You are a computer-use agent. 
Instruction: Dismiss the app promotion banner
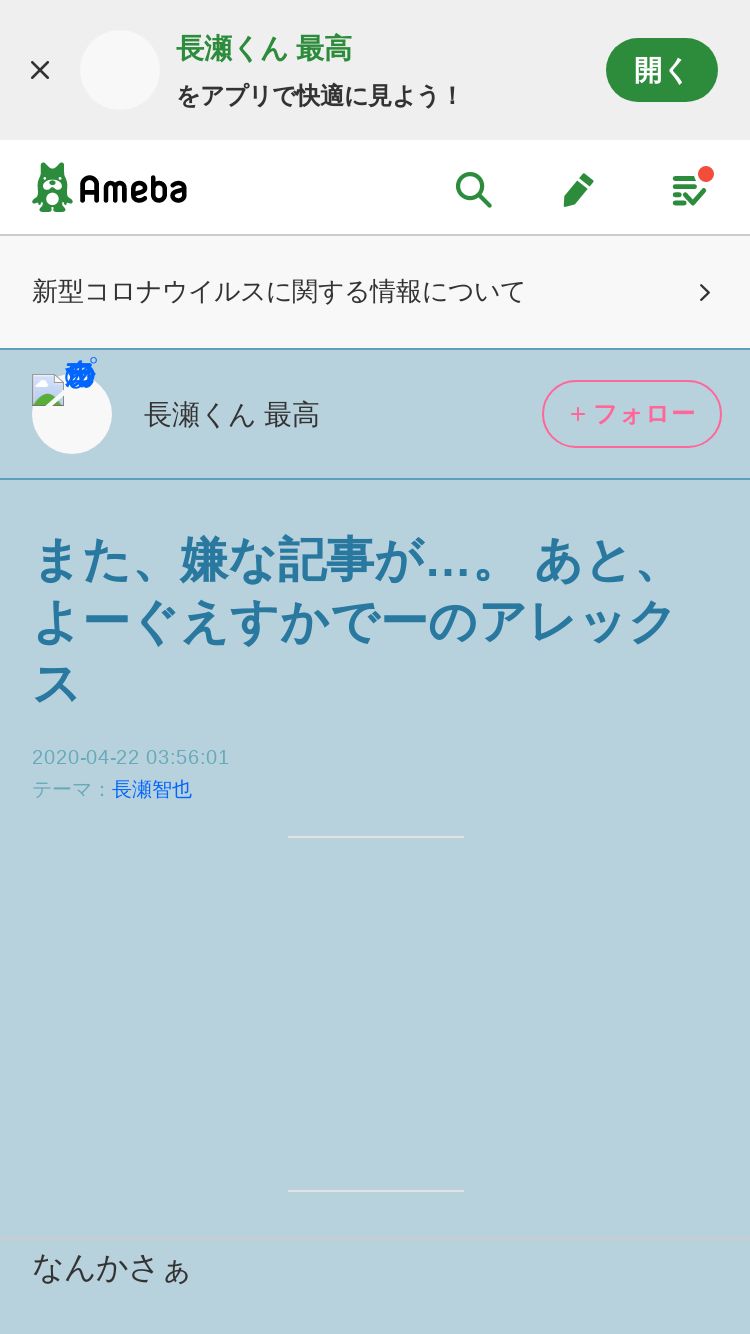click(40, 70)
